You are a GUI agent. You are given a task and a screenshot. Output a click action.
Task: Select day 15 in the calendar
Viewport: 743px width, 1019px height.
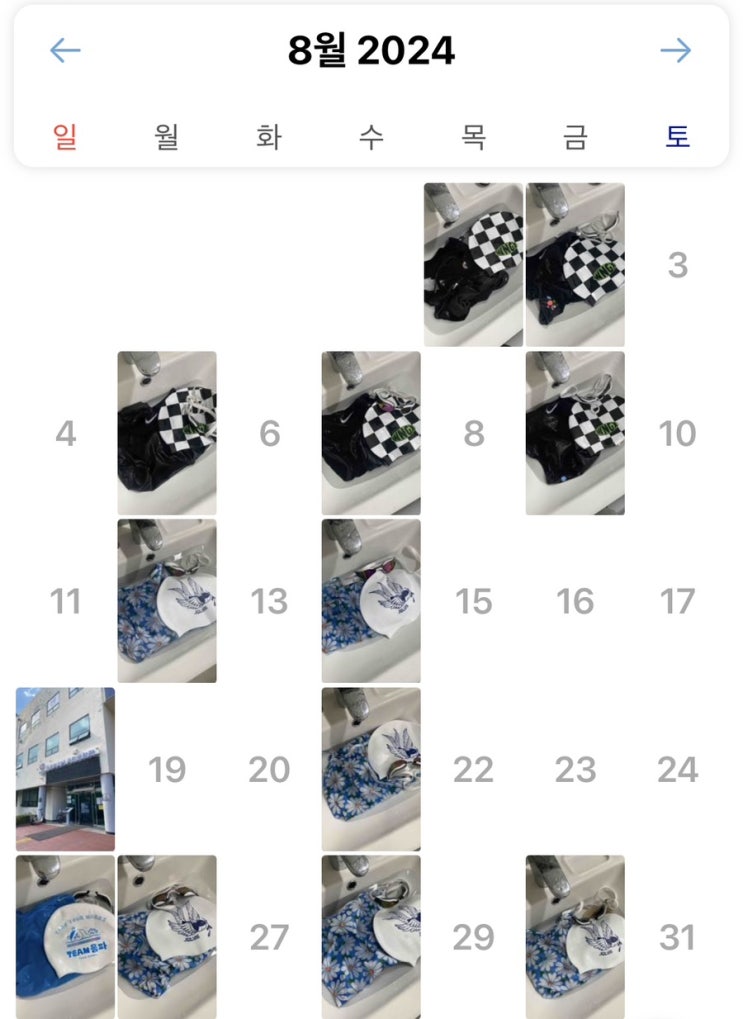pyautogui.click(x=473, y=601)
